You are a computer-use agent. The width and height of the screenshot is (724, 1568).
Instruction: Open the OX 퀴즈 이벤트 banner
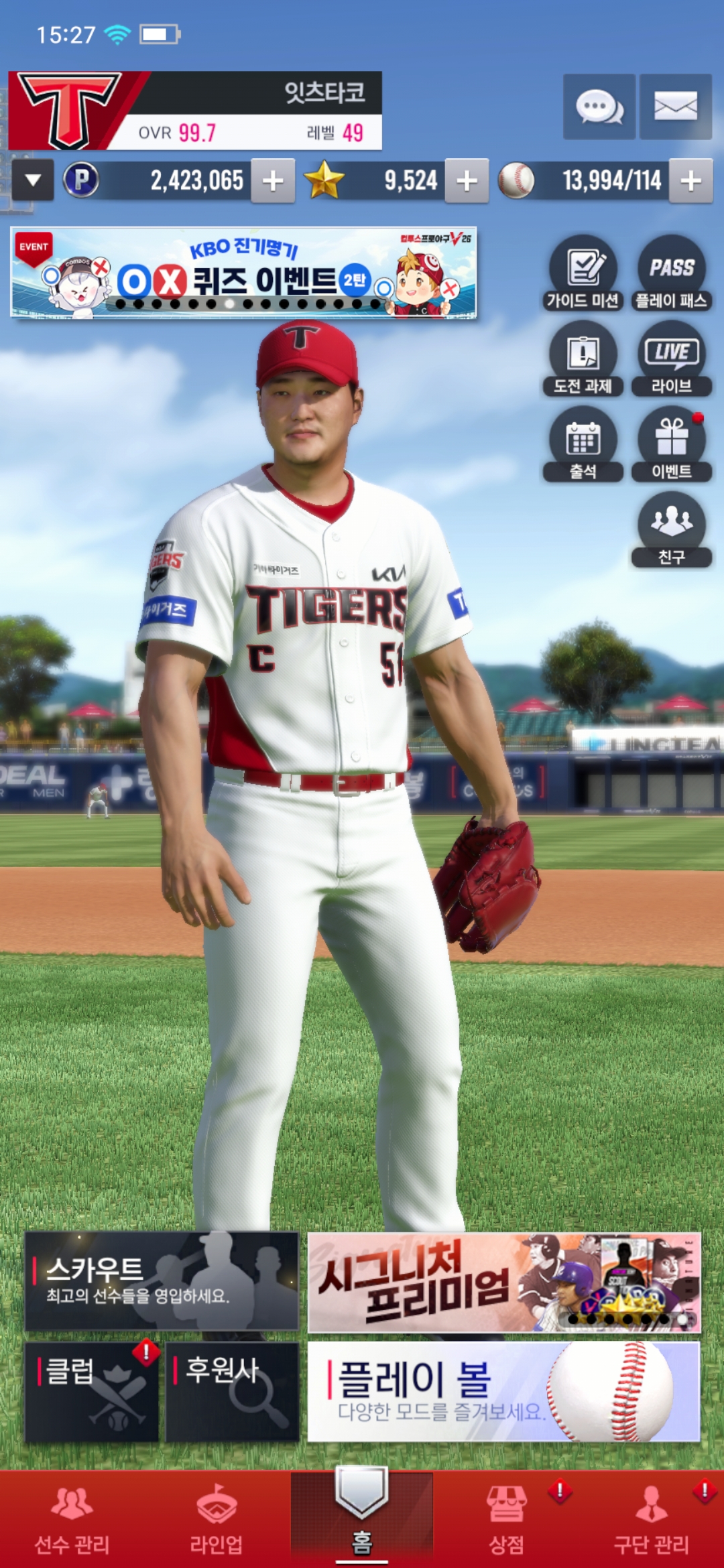point(244,273)
